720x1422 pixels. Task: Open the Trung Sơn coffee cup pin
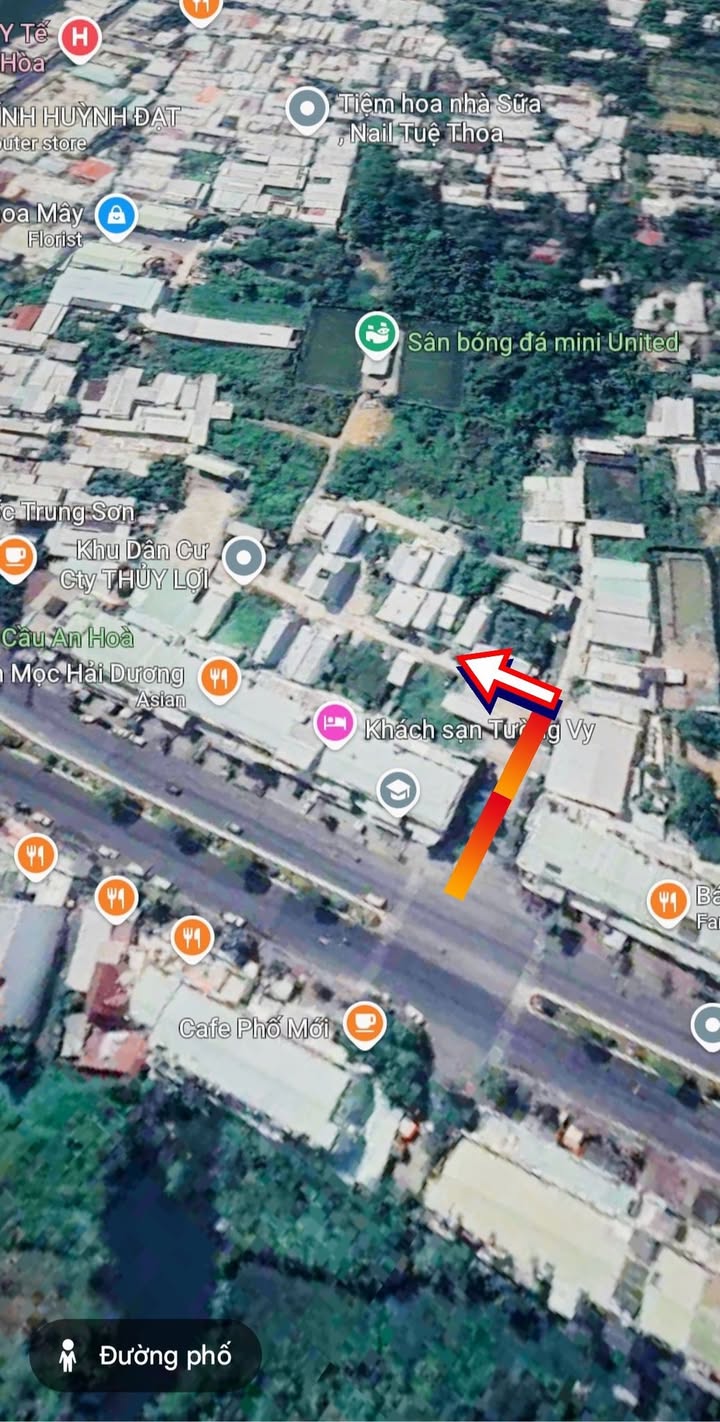click(x=15, y=557)
